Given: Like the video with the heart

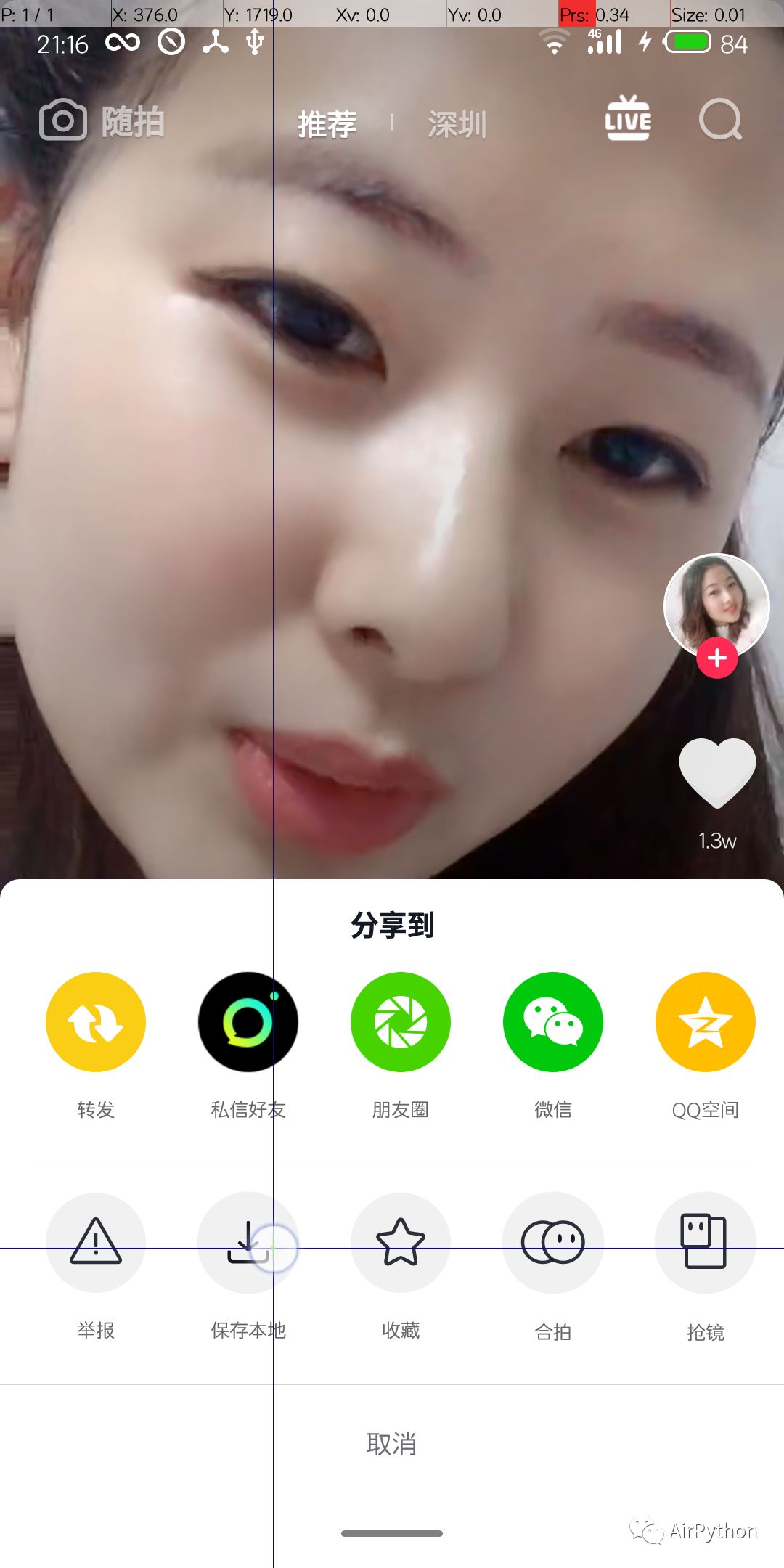Looking at the screenshot, I should tap(717, 773).
